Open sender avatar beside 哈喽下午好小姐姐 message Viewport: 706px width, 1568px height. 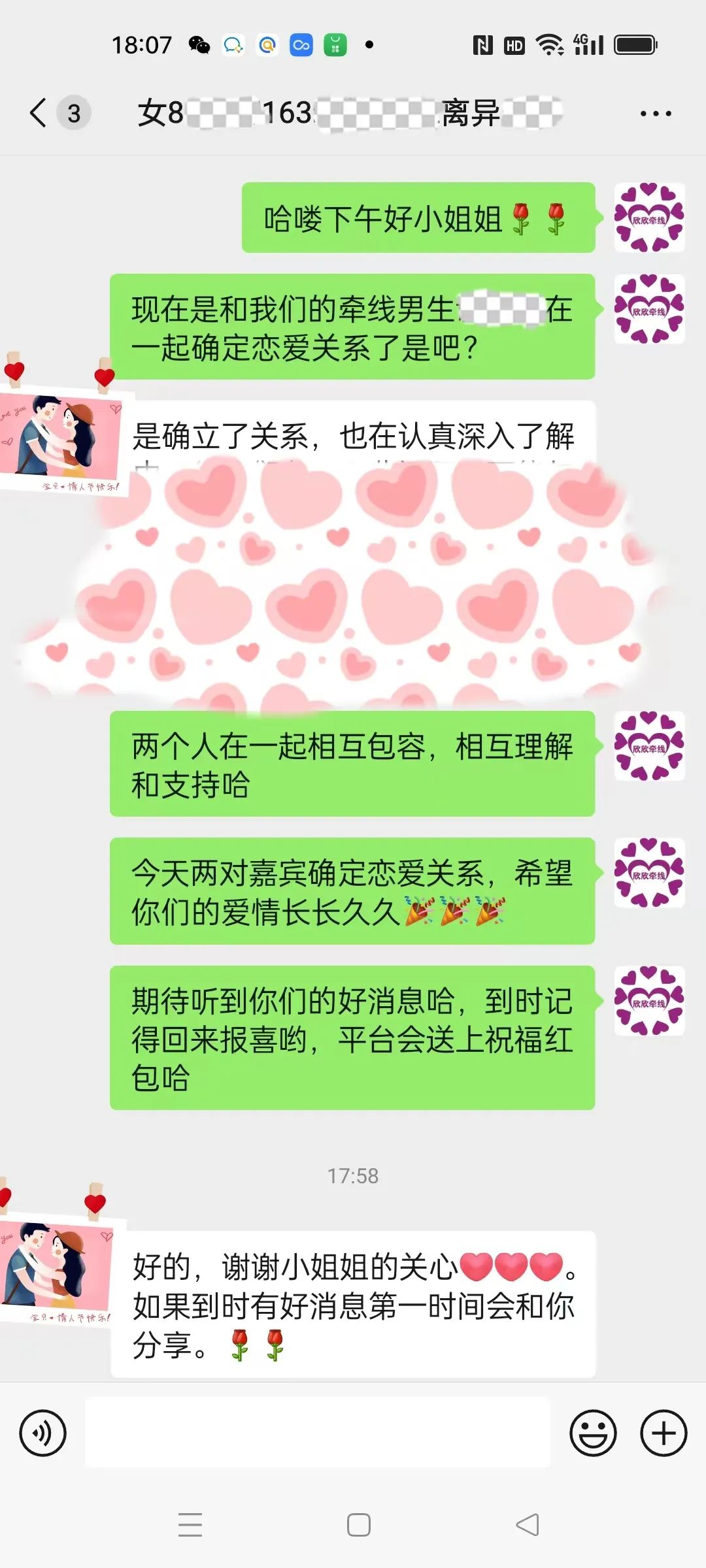click(649, 218)
